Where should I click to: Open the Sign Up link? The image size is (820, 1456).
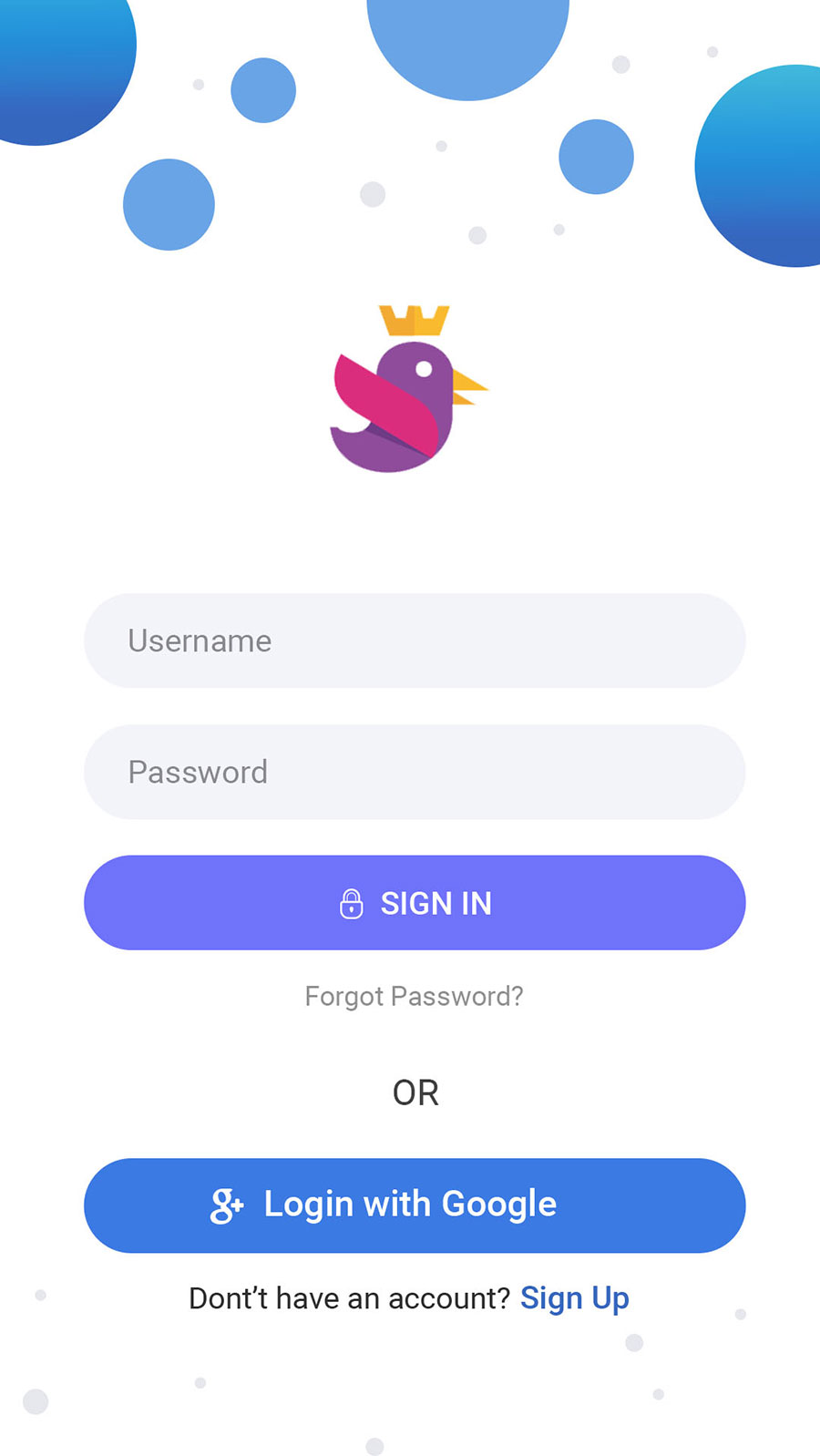[574, 1297]
